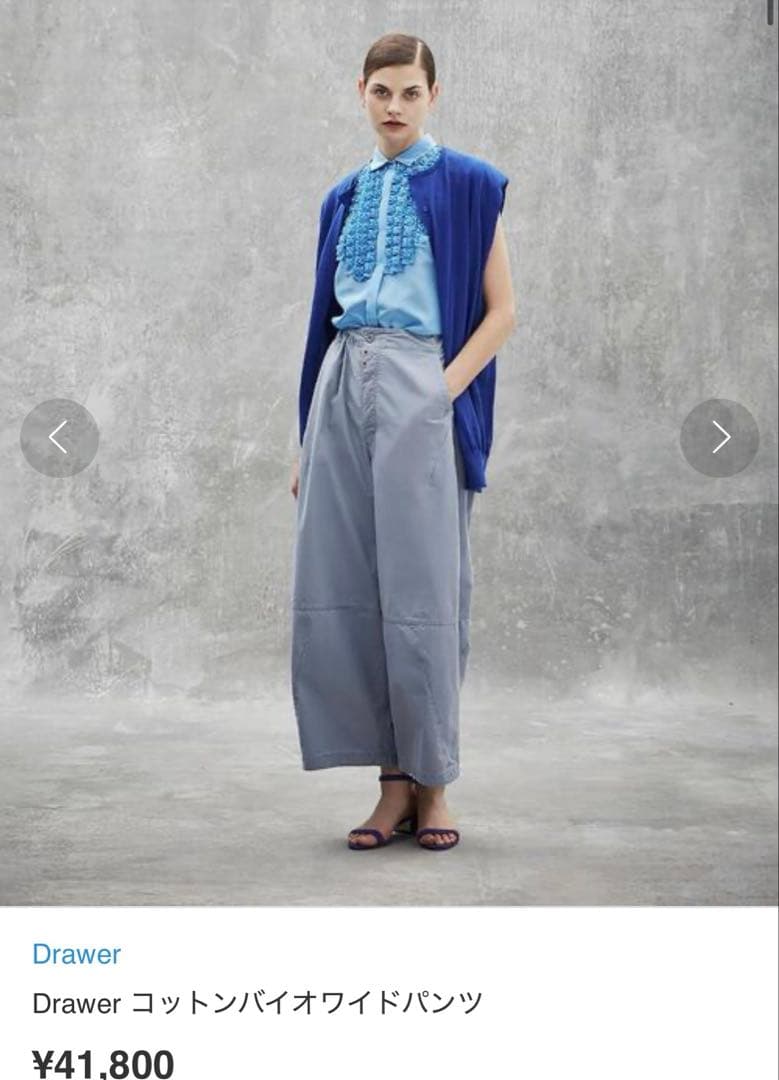
Task: Show the previous product image
Action: [59, 438]
